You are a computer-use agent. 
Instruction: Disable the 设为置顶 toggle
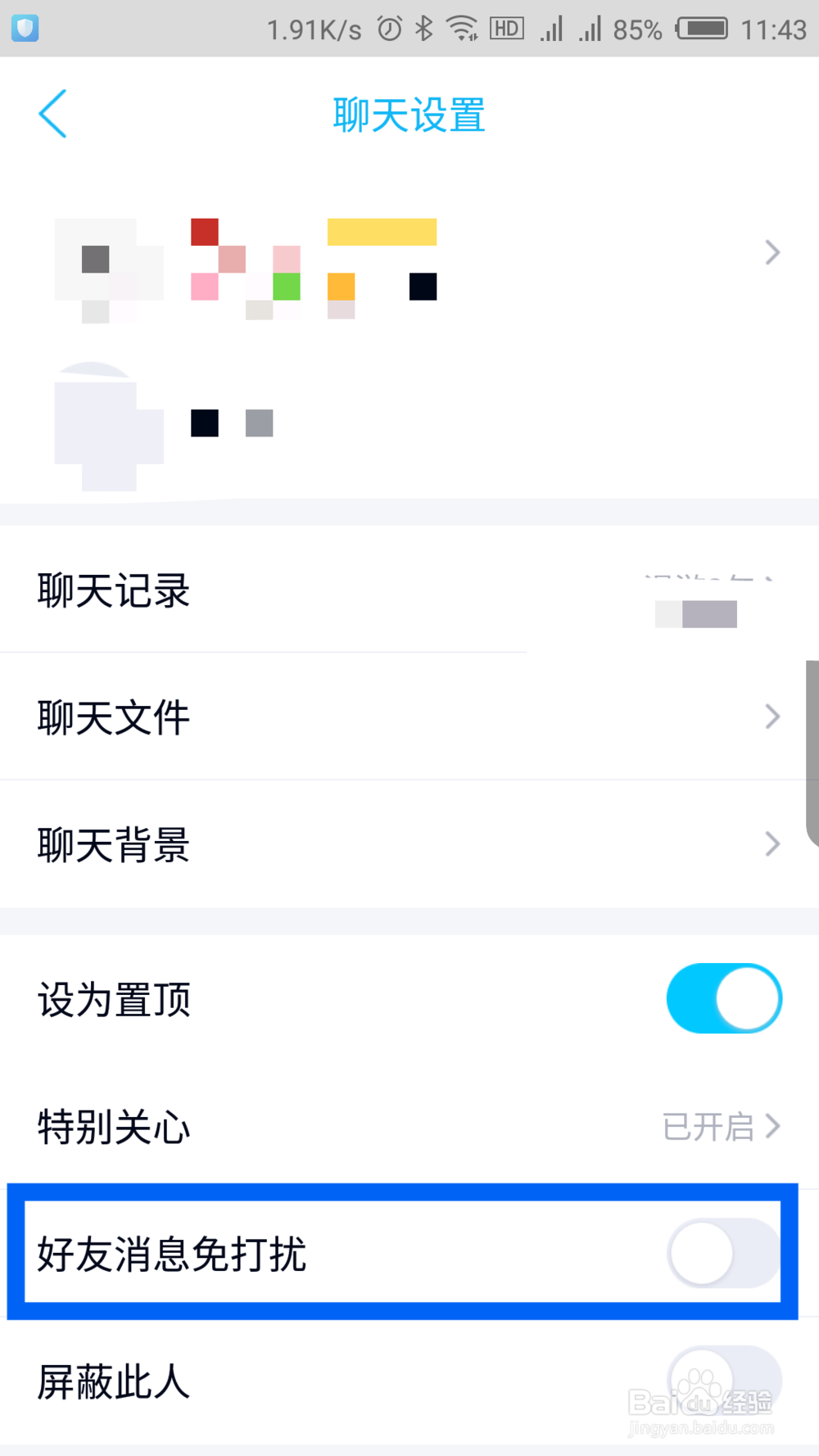click(x=724, y=998)
